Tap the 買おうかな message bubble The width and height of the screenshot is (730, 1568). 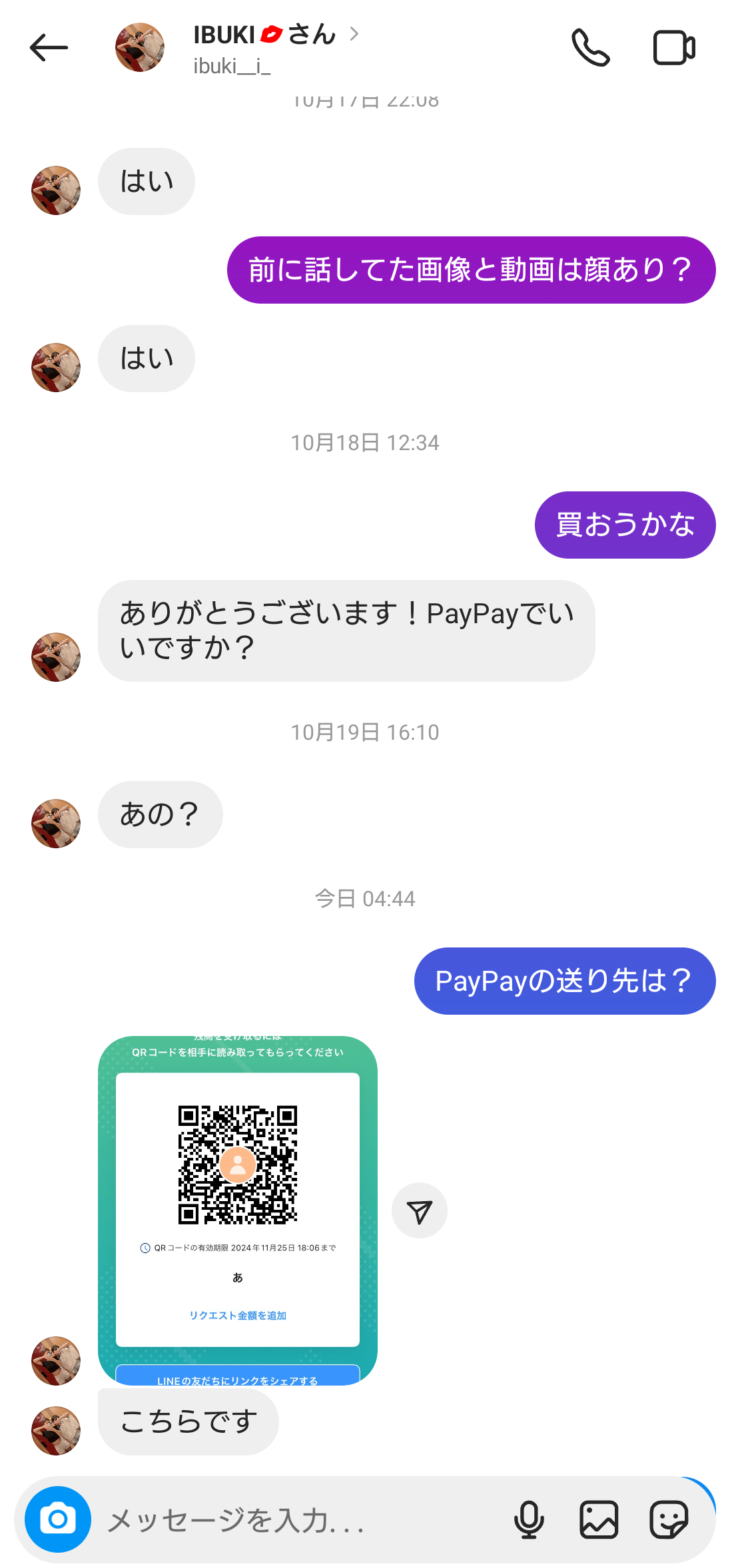coord(624,524)
